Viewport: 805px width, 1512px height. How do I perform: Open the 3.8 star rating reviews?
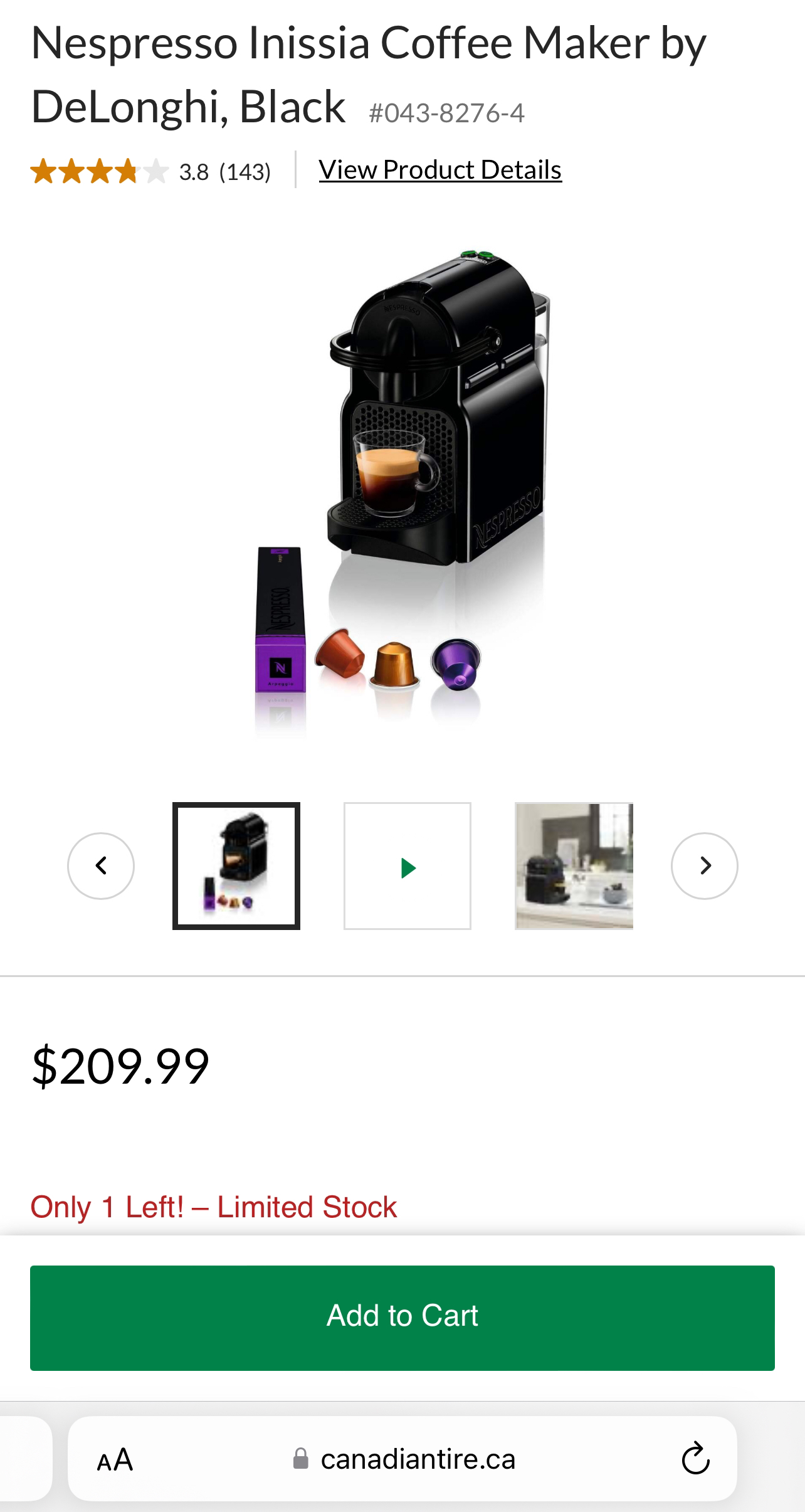(x=150, y=171)
